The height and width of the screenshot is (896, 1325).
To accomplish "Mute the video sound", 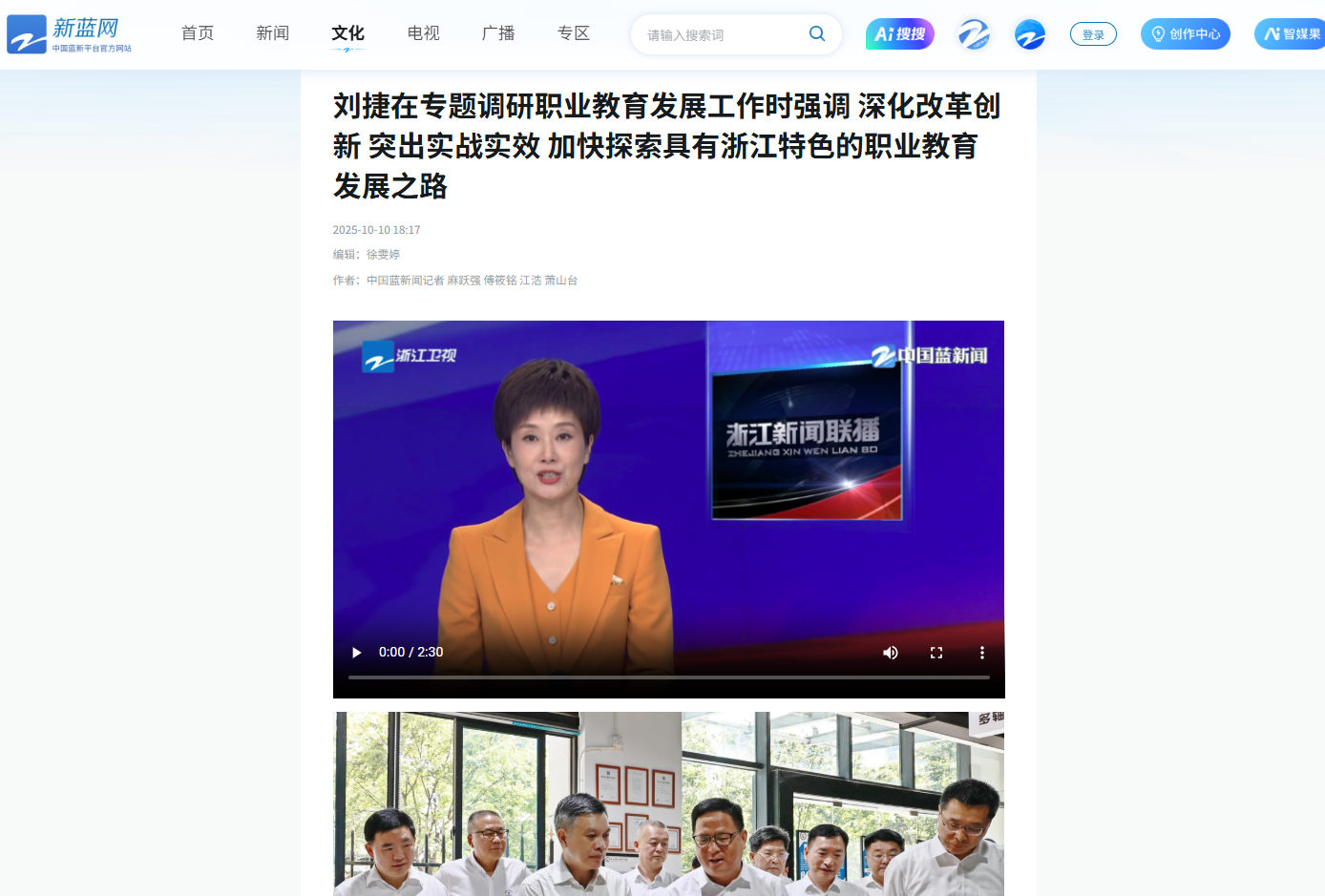I will pos(891,653).
